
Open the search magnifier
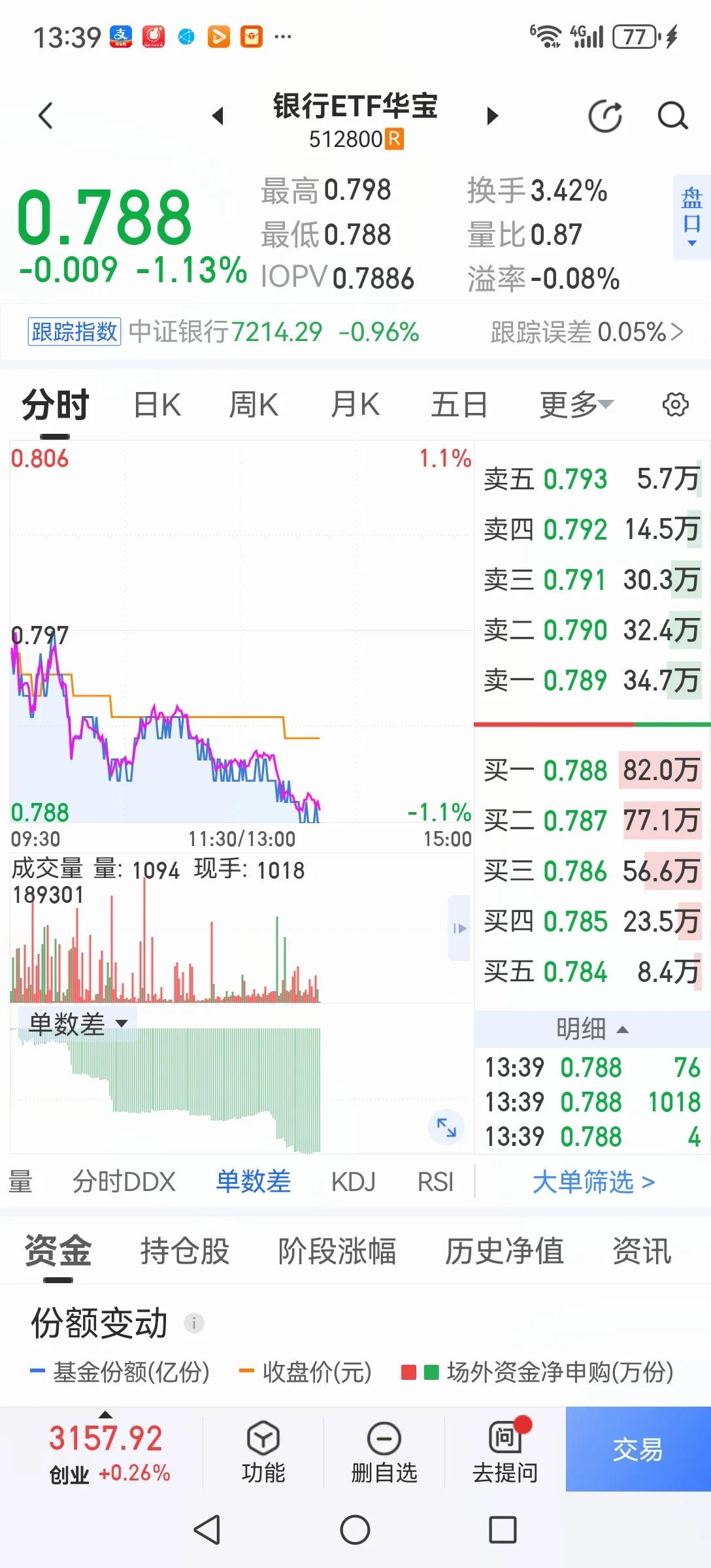point(672,117)
